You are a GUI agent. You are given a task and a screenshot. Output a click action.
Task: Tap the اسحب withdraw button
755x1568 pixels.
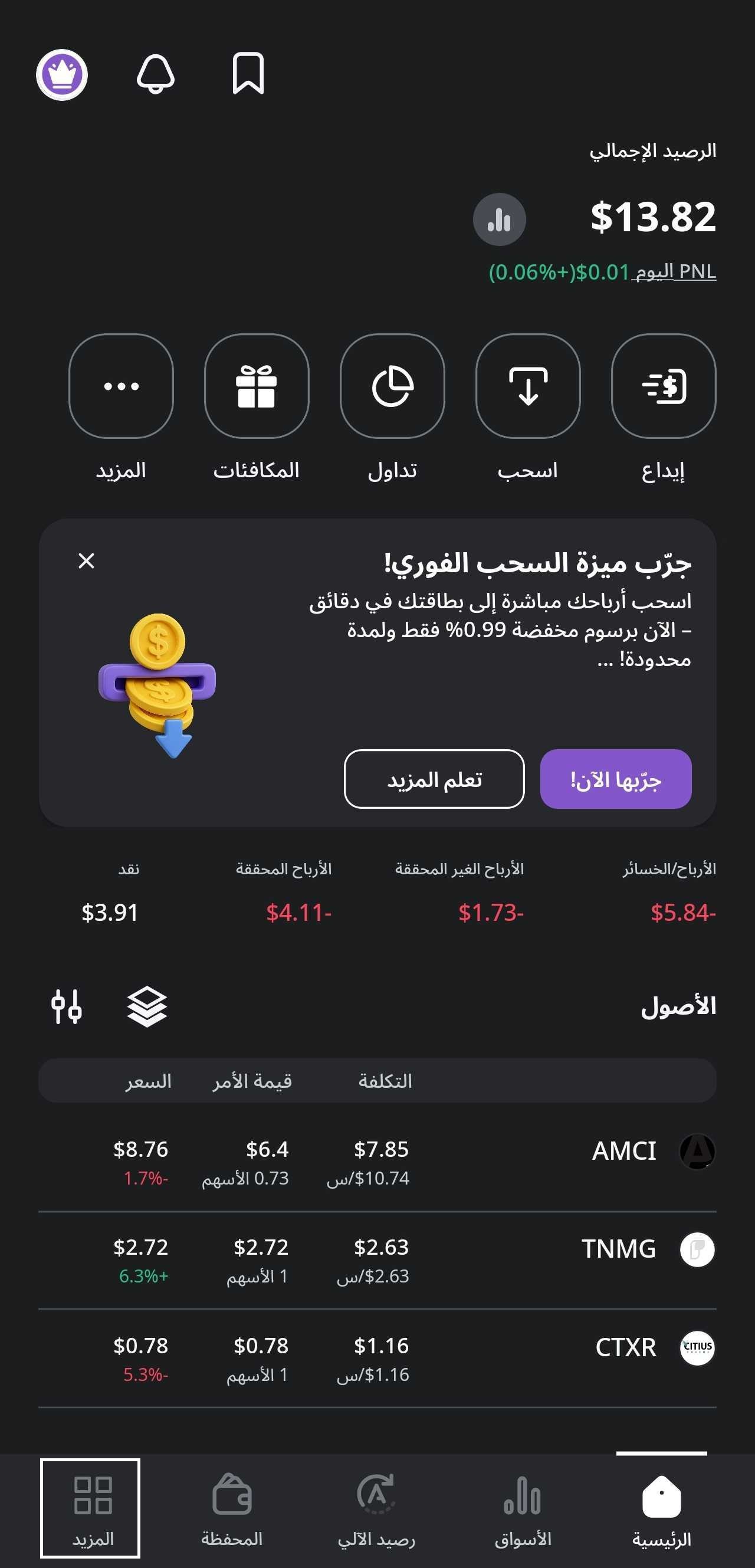527,386
